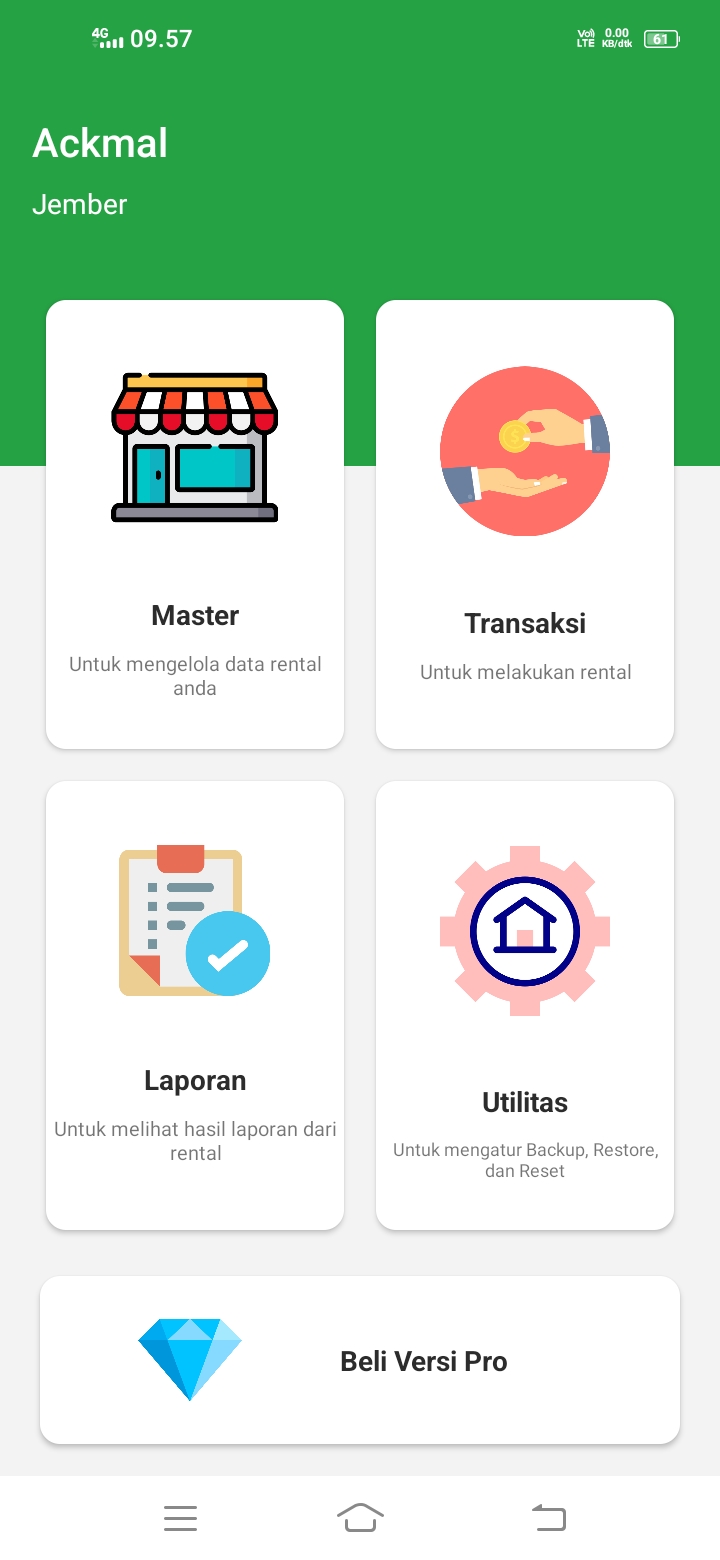Viewport: 720px width, 1560px height.
Task: Open the Master card
Action: [195, 524]
